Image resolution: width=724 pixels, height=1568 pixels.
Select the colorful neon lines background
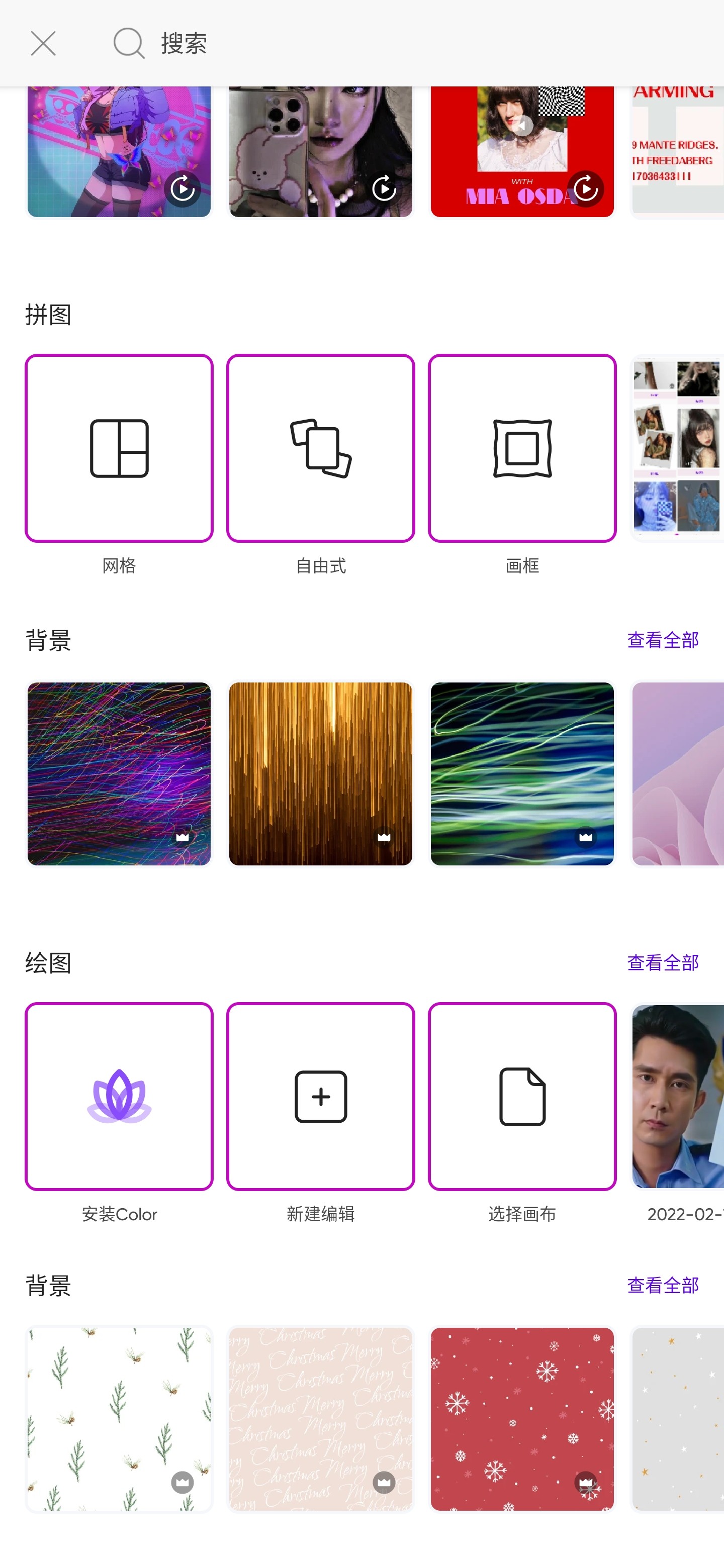point(119,773)
